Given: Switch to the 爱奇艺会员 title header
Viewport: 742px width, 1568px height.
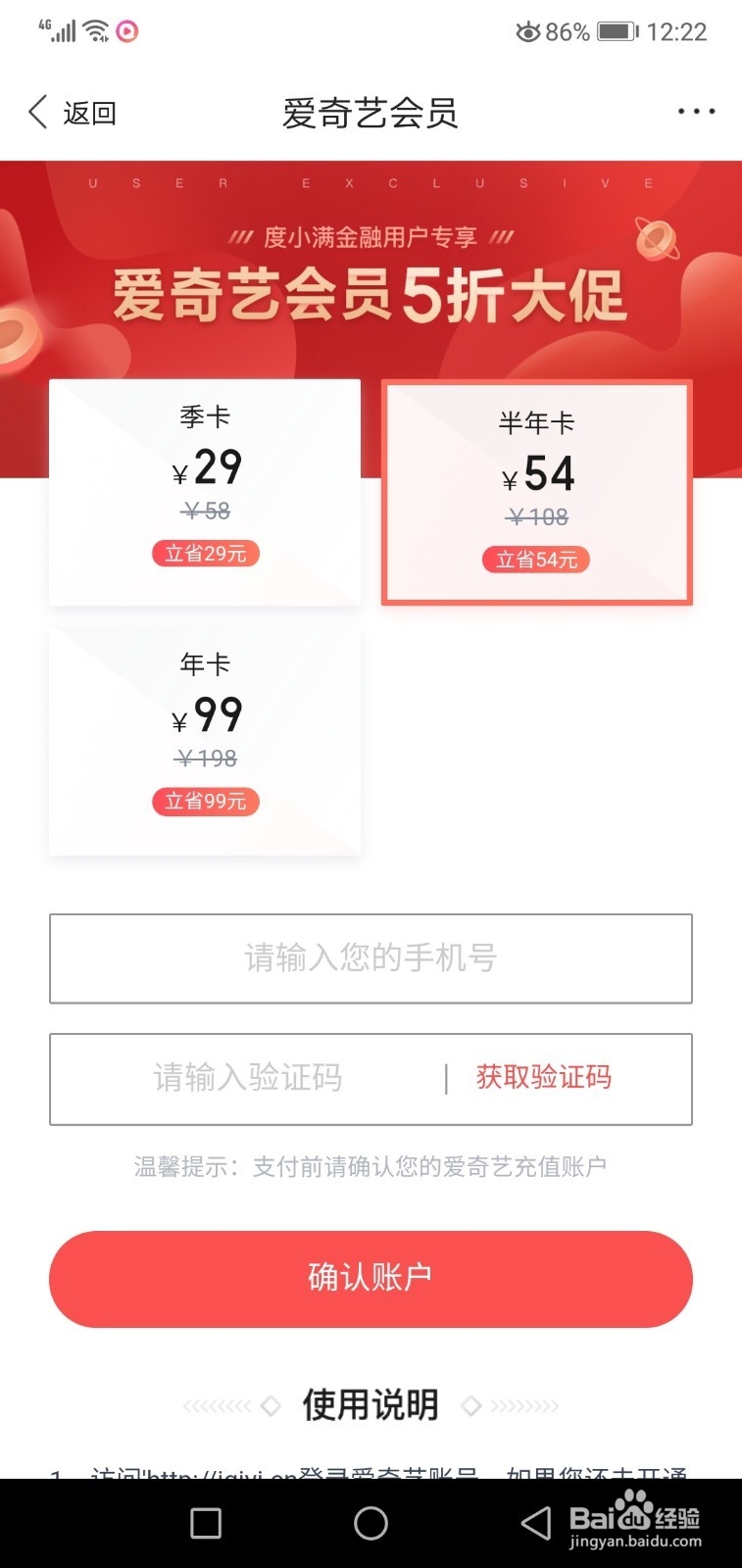Looking at the screenshot, I should coord(371,113).
